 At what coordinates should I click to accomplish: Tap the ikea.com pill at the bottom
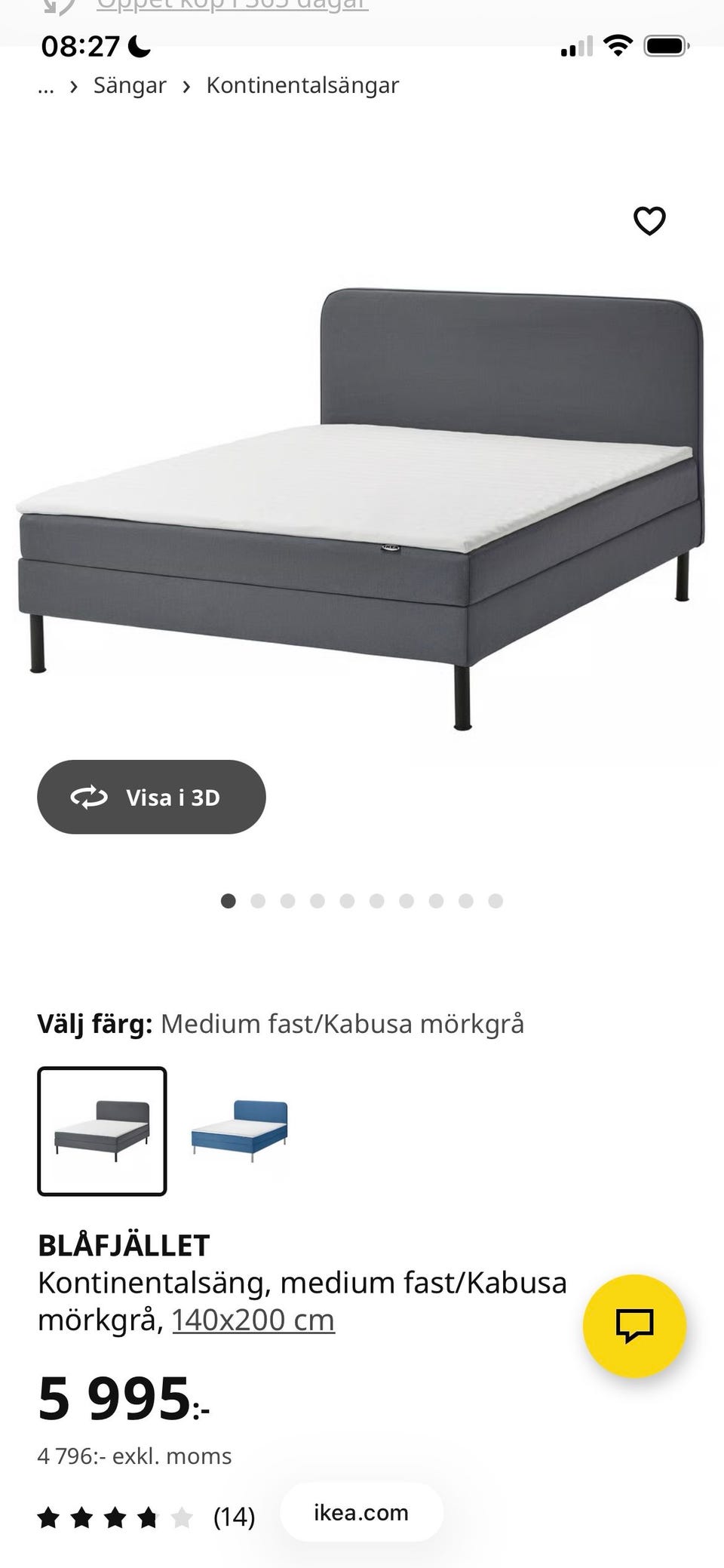(360, 1512)
